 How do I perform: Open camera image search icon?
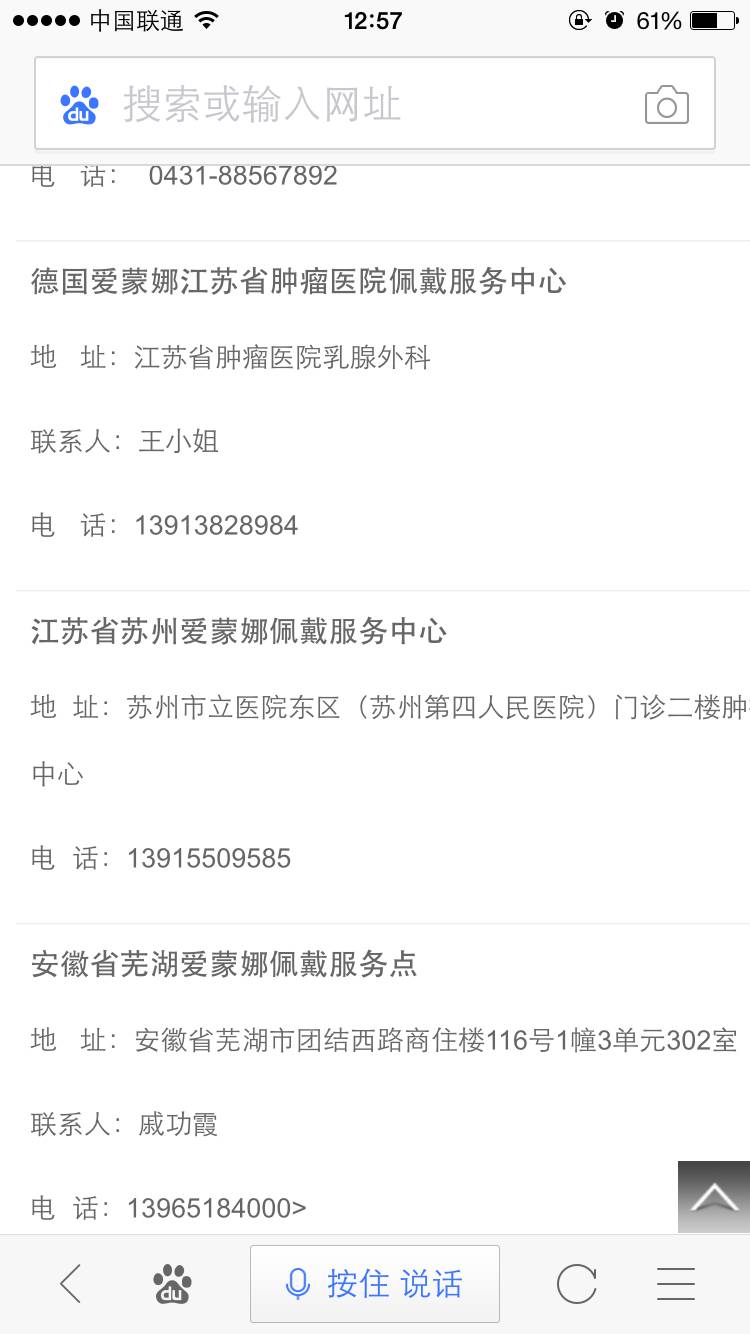(x=666, y=105)
